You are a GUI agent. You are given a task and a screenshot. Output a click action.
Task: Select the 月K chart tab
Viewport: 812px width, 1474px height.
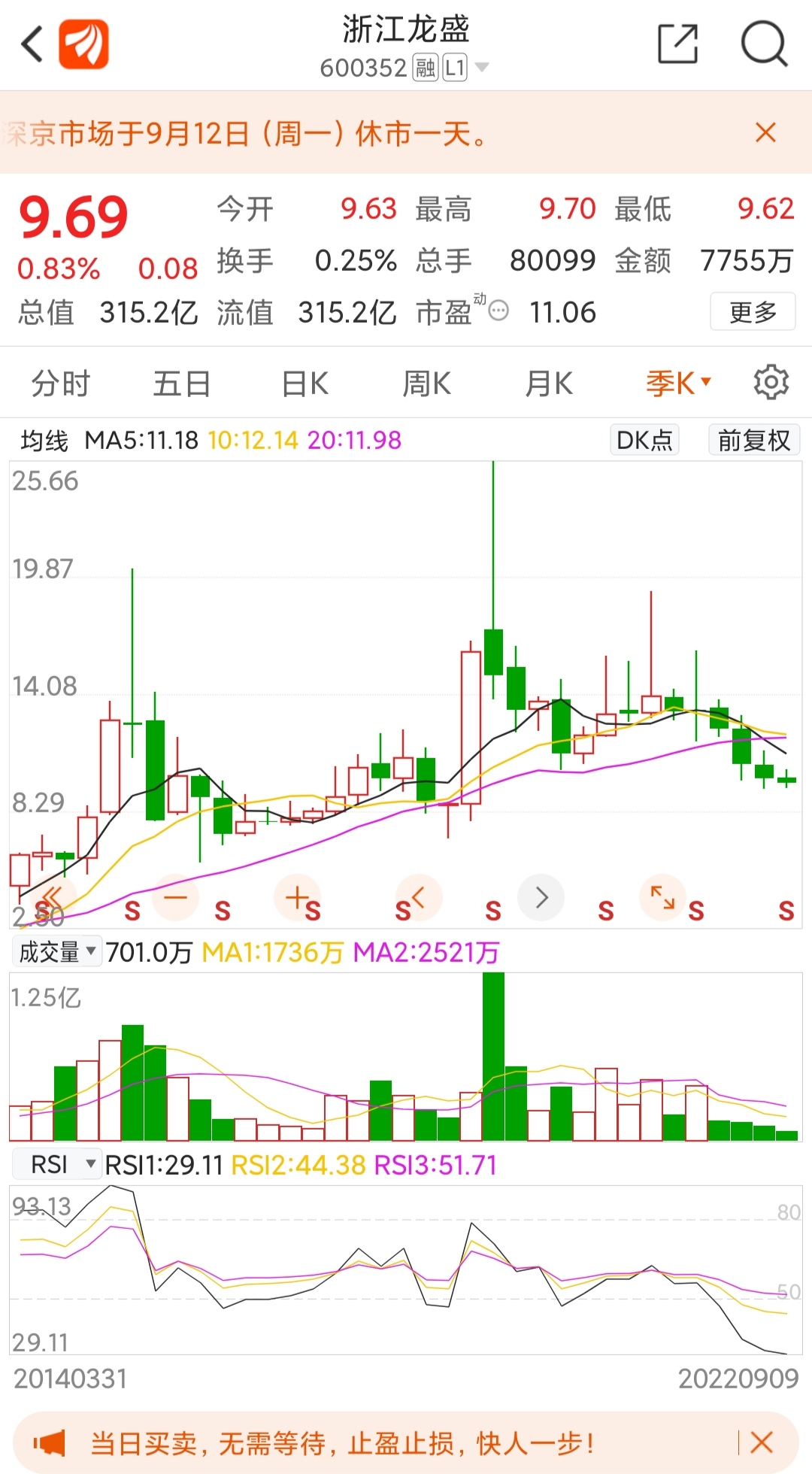click(x=549, y=384)
